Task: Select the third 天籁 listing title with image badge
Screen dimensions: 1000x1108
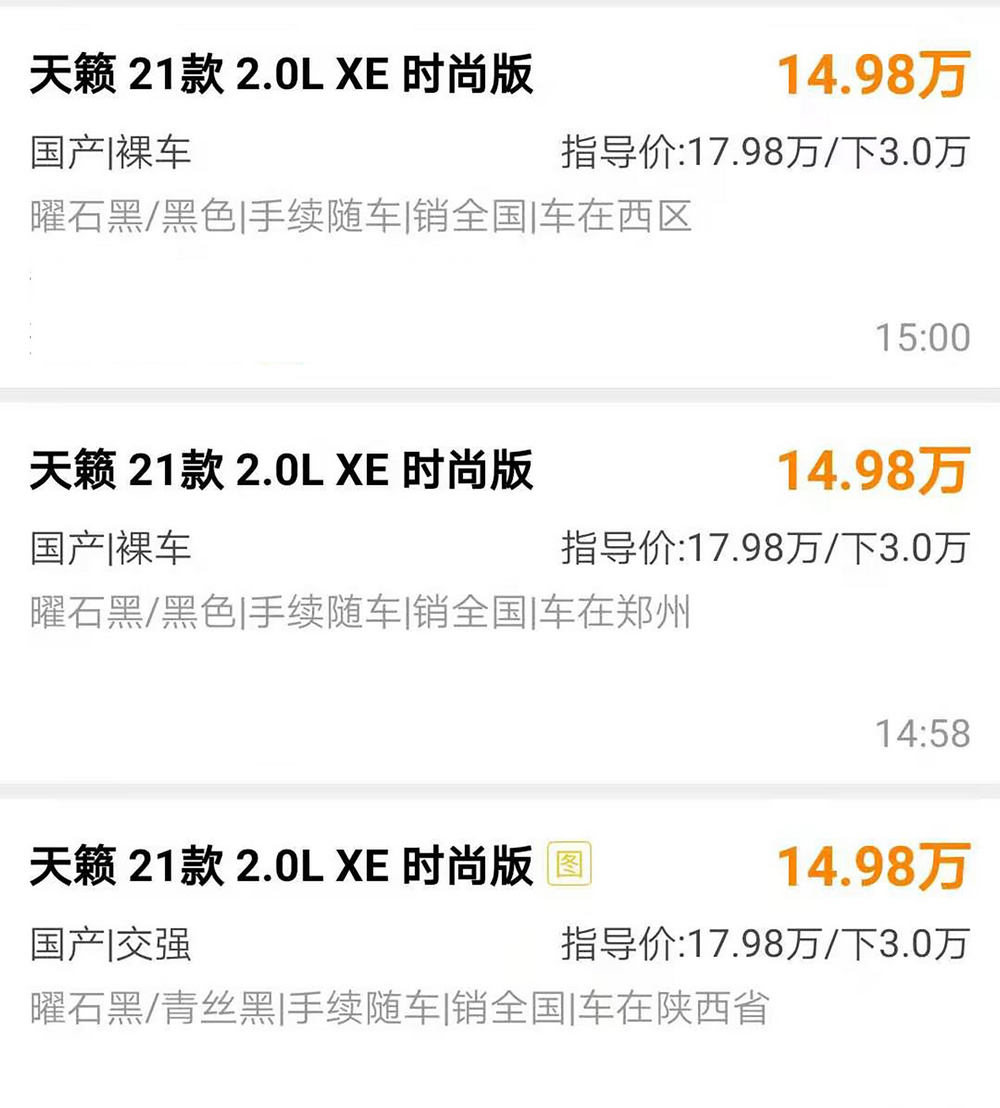Action: pyautogui.click(x=280, y=866)
